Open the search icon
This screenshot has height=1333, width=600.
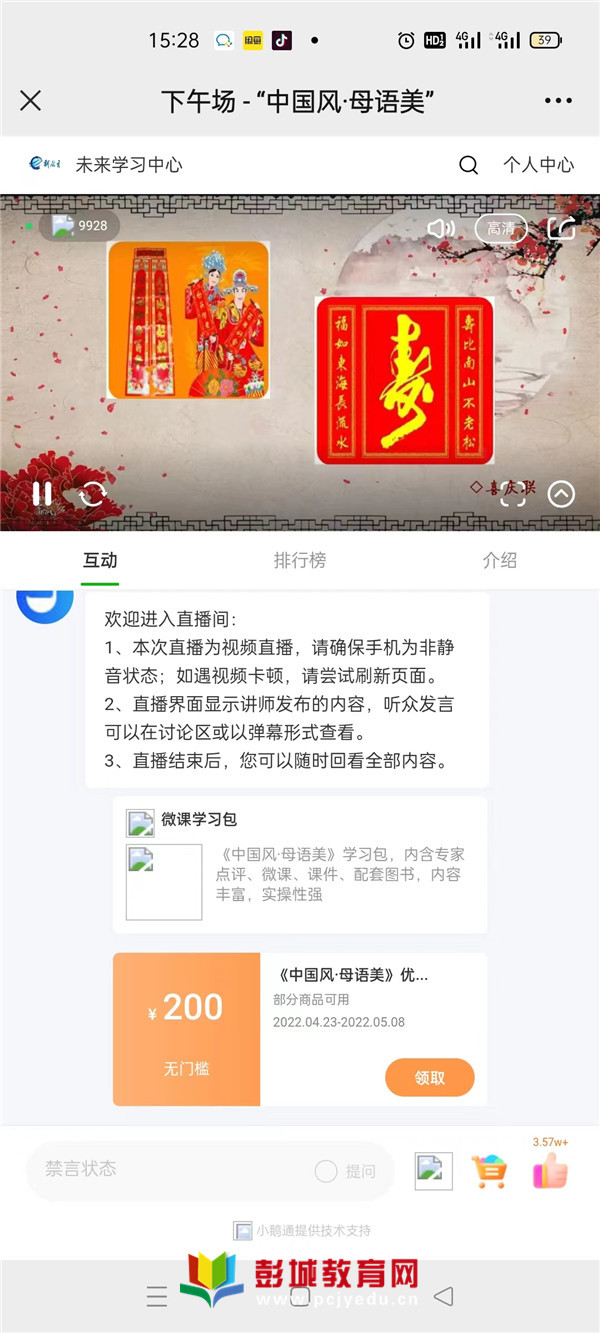point(468,165)
